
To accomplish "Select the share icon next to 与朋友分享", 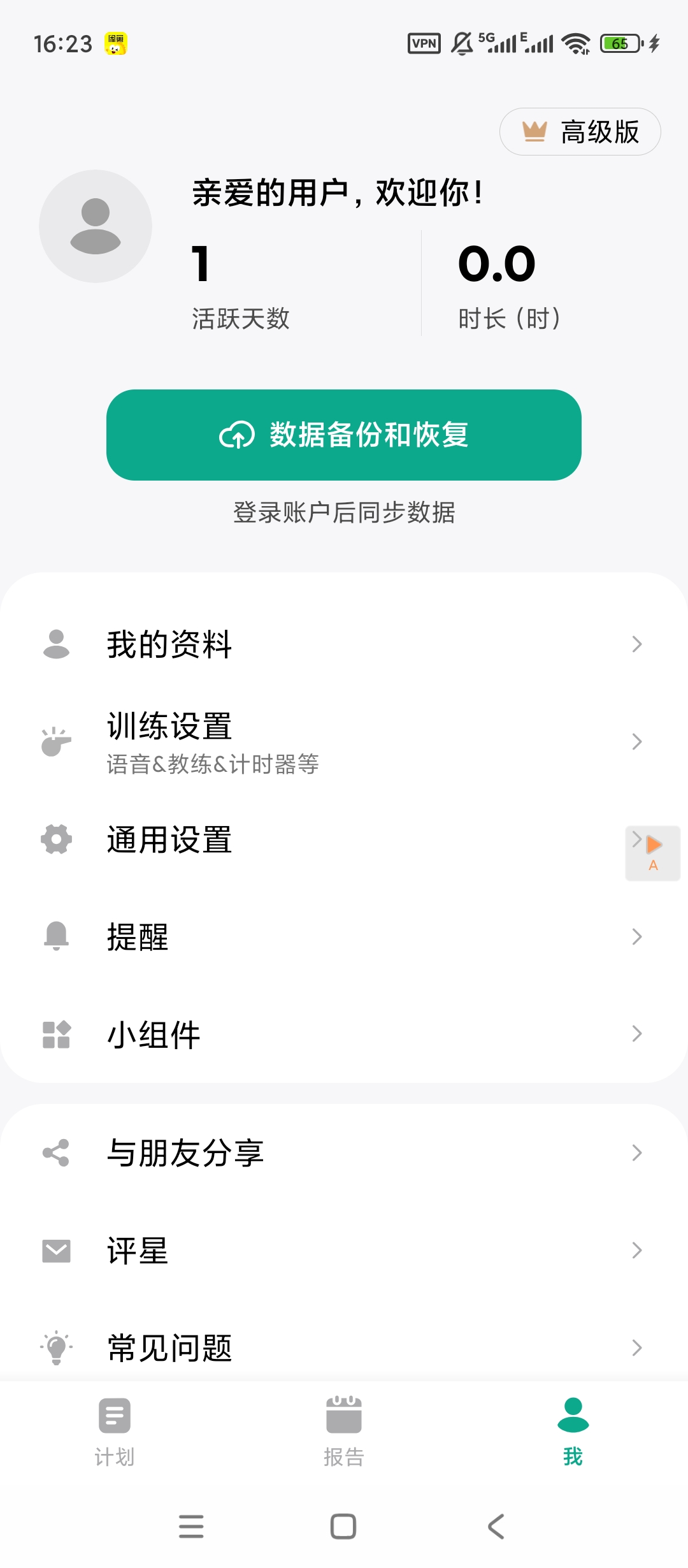I will (x=56, y=1151).
